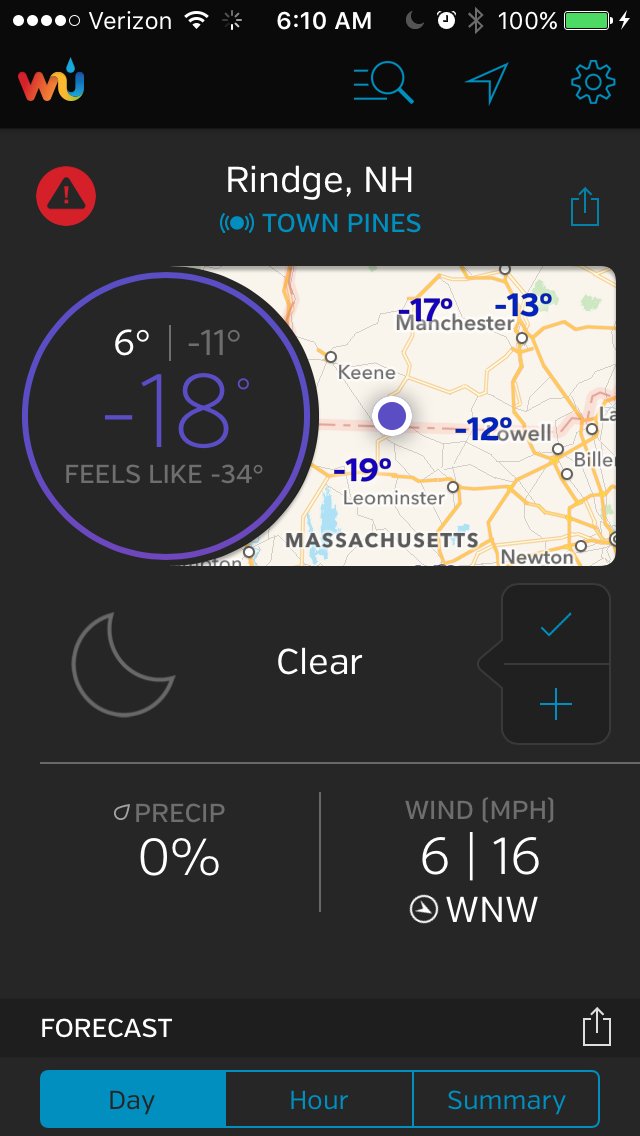Switch to the Summary forecast tab
The image size is (640, 1136).
506,1100
